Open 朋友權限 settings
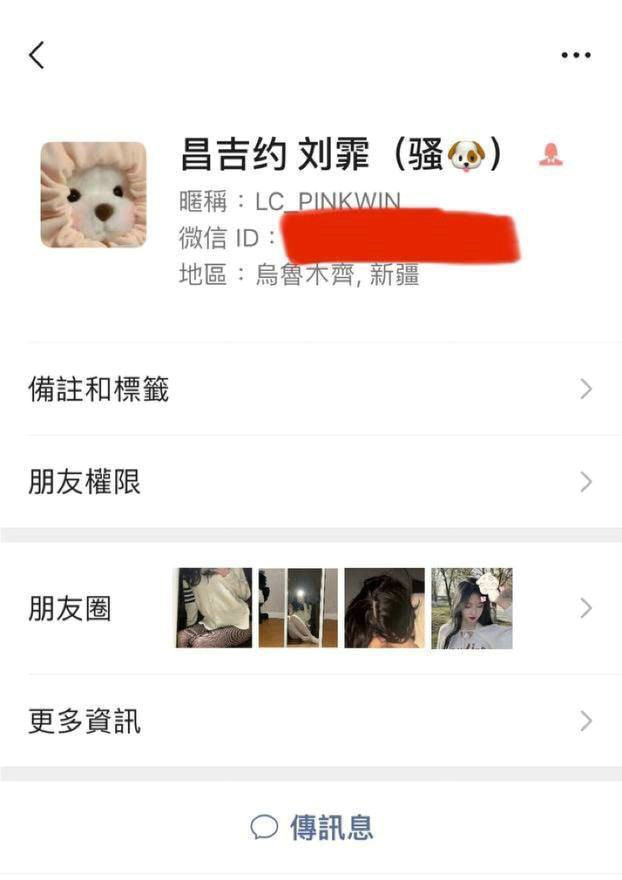 [310, 483]
